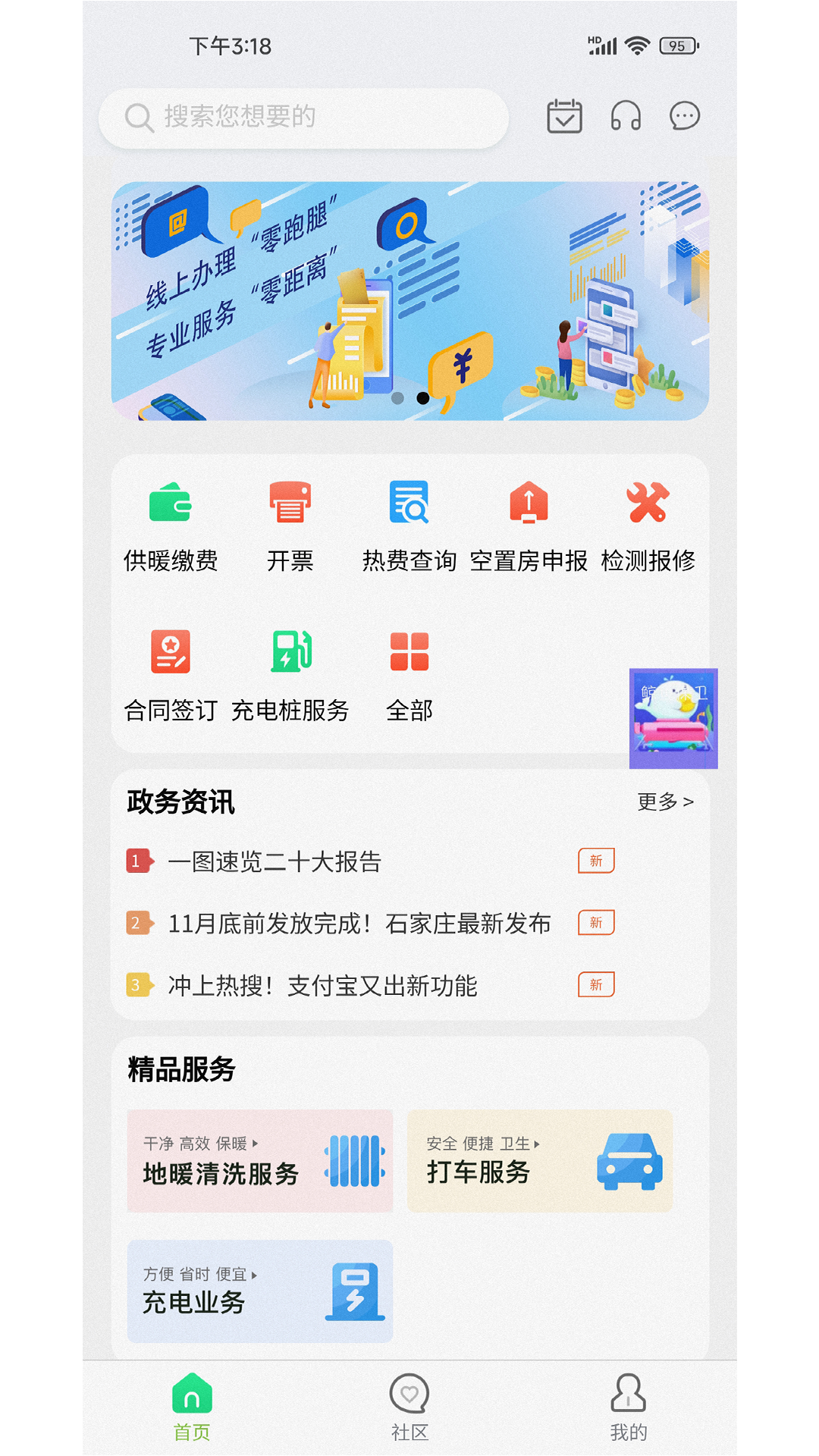Open the 线上办理 promotional banner
The height and width of the screenshot is (1456, 819).
(x=409, y=300)
